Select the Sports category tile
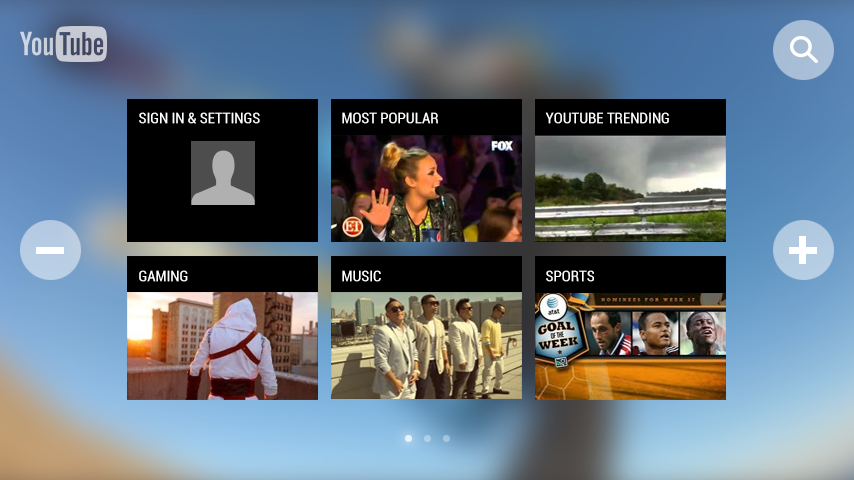Viewport: 854px width, 480px height. pos(630,329)
